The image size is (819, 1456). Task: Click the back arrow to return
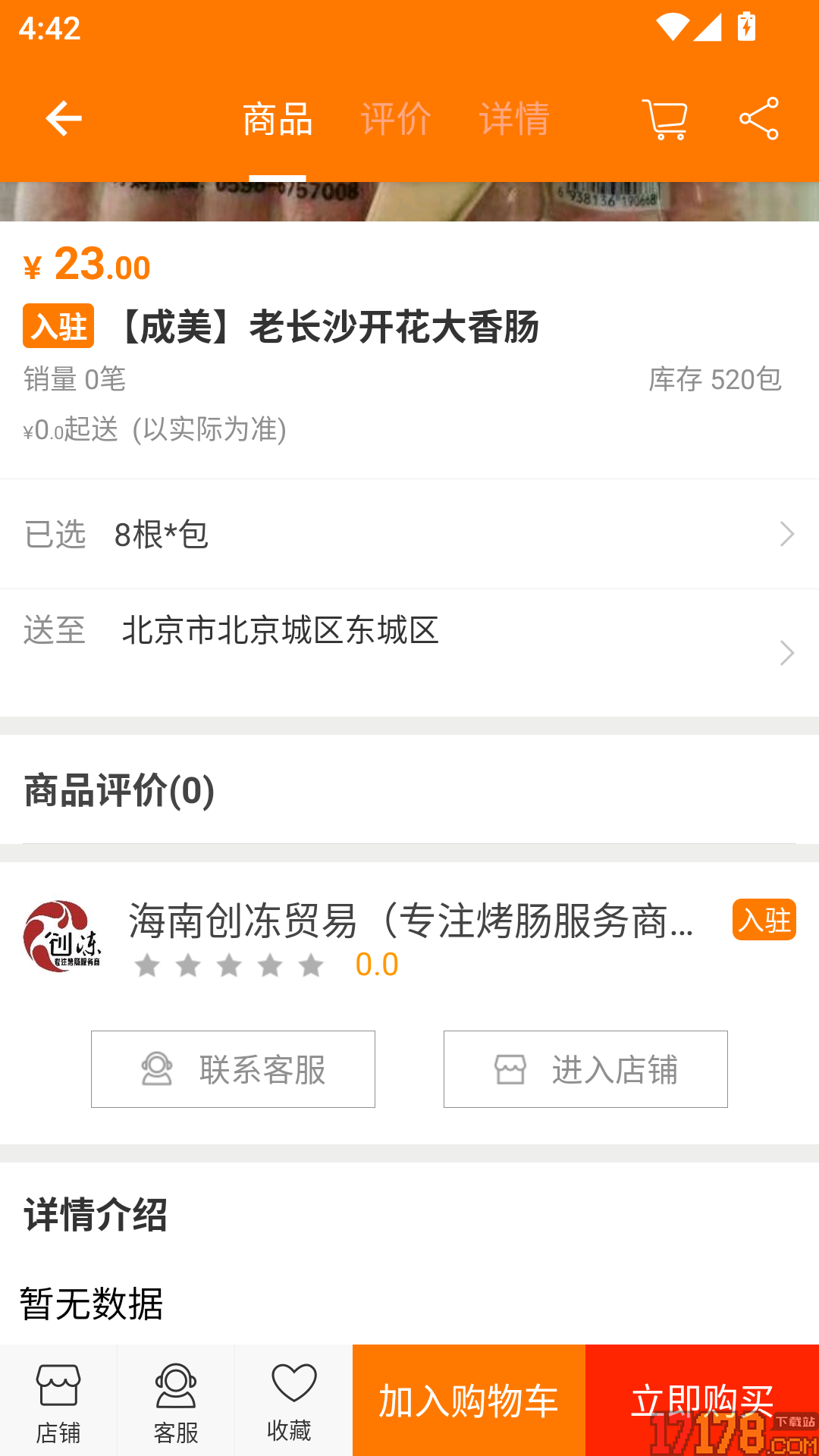tap(61, 118)
